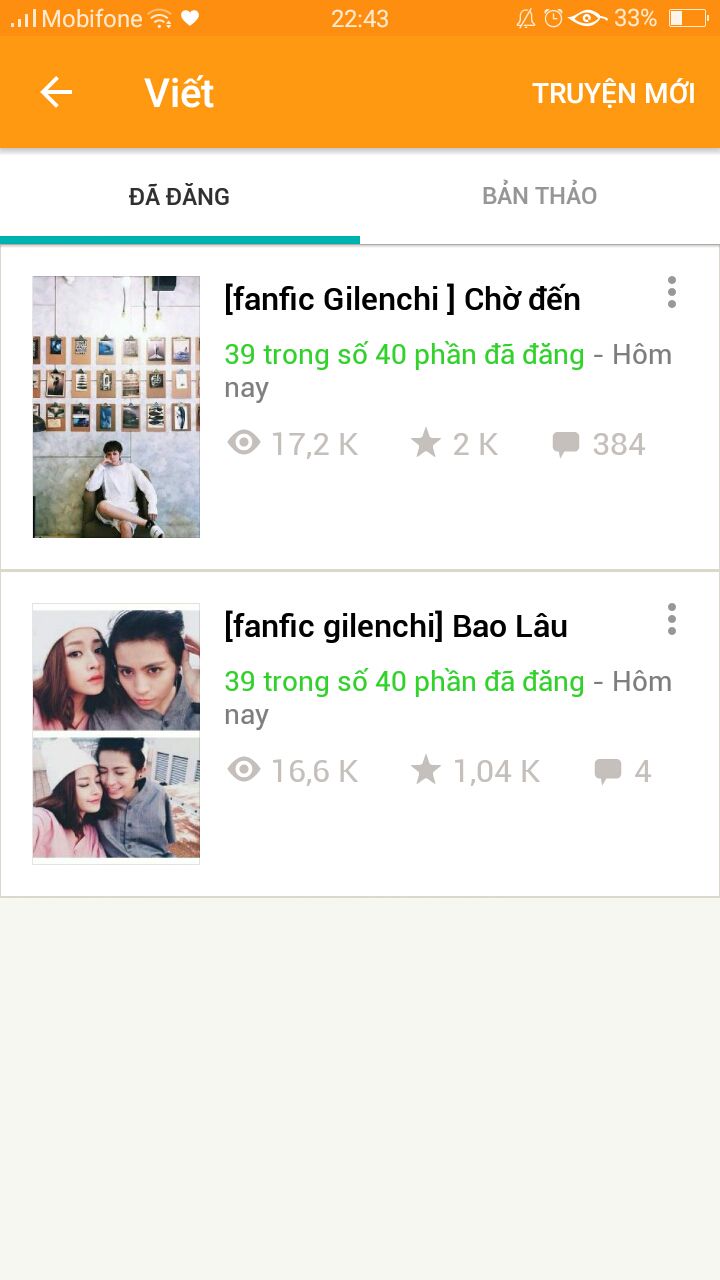Open overflow menu for Chờ đến story
Viewport: 720px width, 1280px height.
pyautogui.click(x=672, y=292)
